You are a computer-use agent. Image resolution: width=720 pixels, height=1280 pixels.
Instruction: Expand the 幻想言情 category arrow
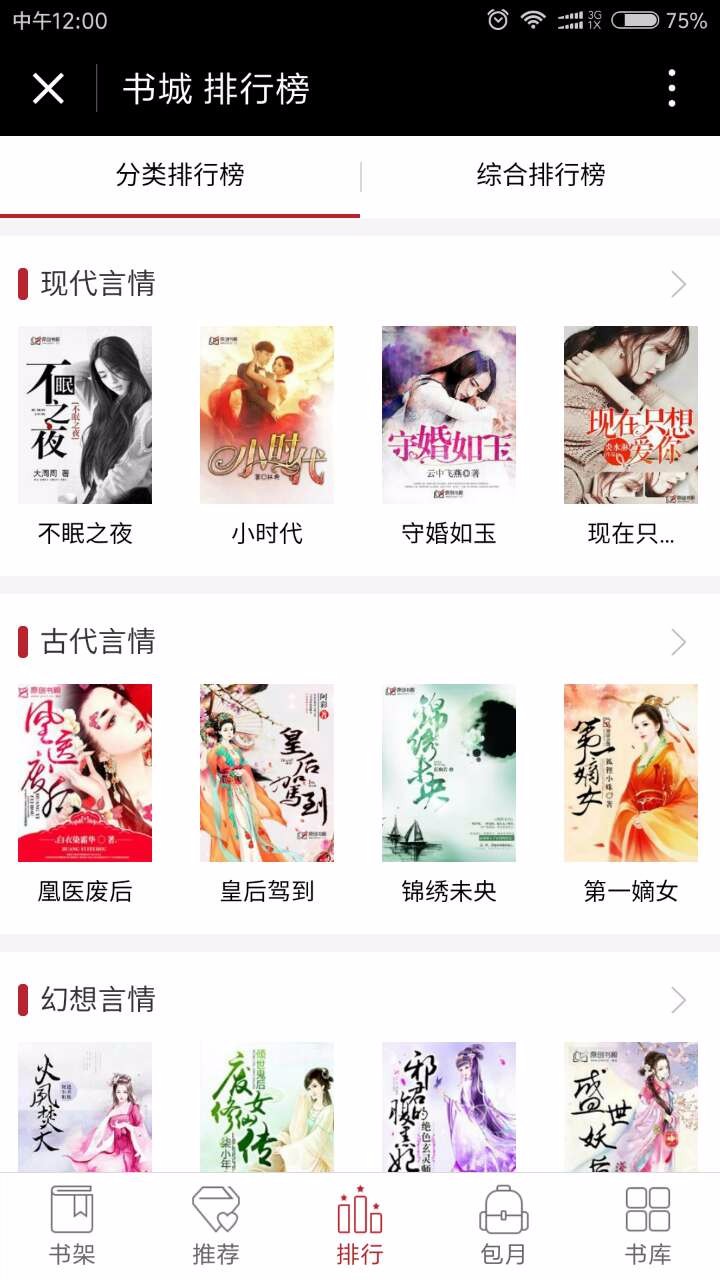(678, 1000)
